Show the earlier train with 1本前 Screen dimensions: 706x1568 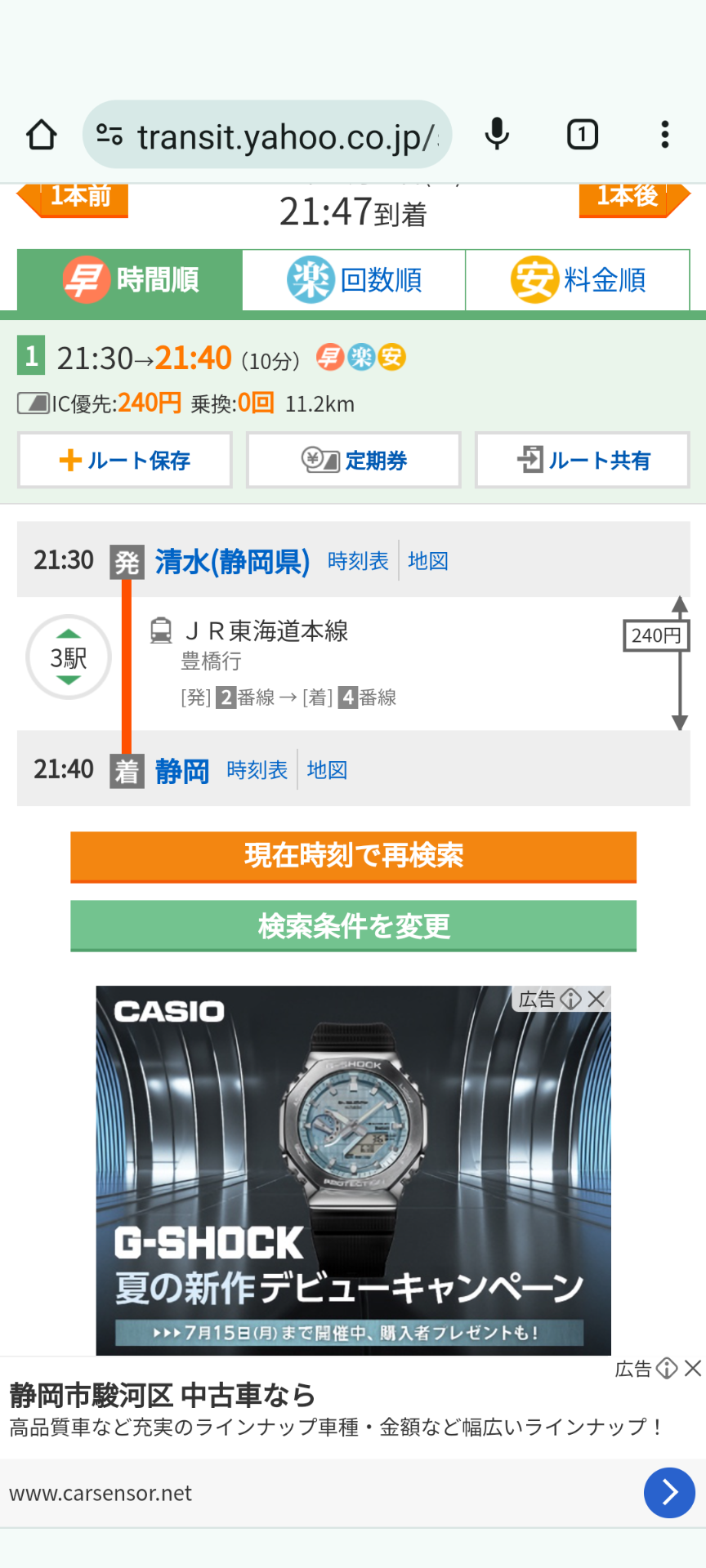pos(74,198)
